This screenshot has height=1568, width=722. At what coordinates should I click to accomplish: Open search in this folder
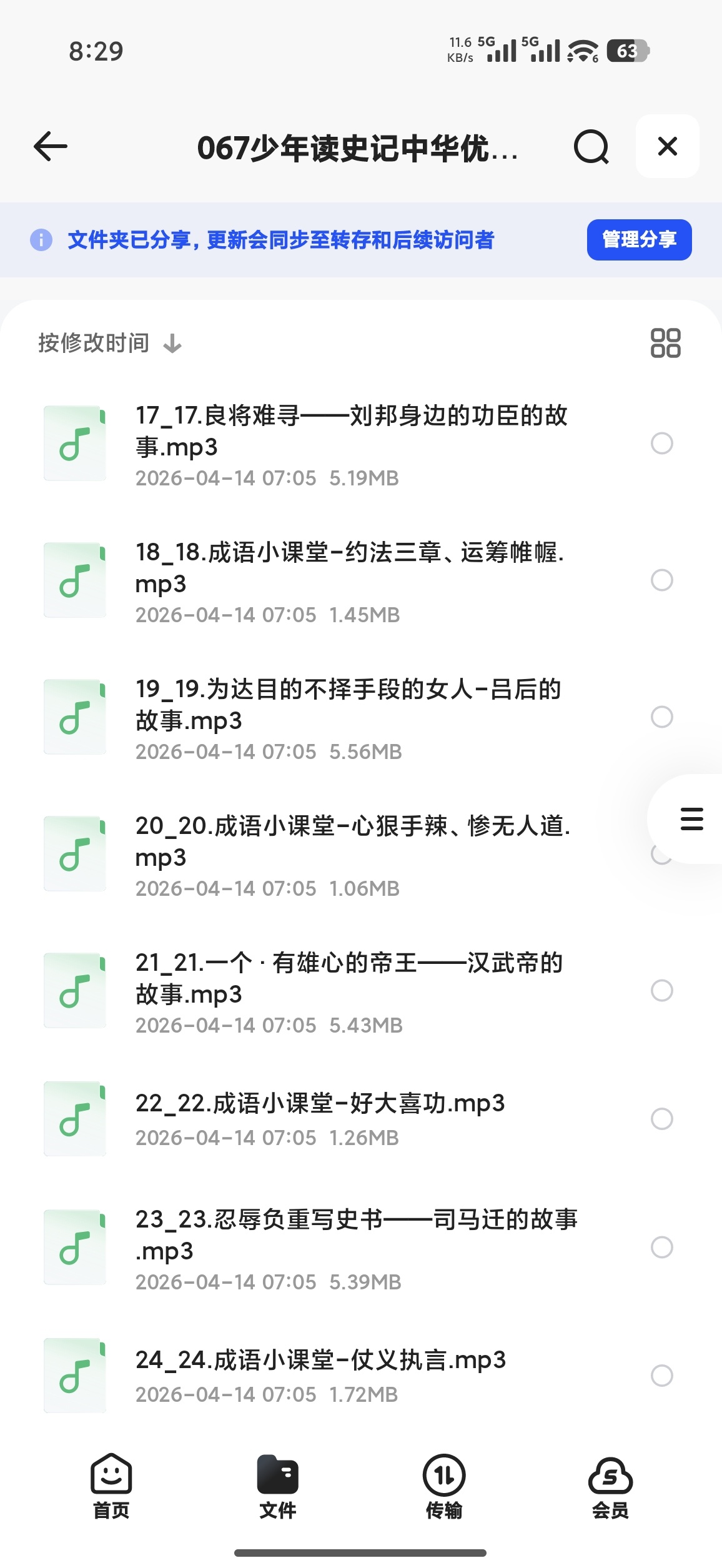[x=591, y=147]
